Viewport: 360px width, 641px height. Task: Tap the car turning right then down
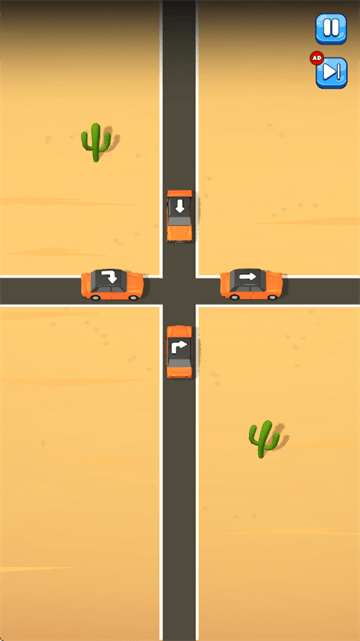click(x=112, y=285)
